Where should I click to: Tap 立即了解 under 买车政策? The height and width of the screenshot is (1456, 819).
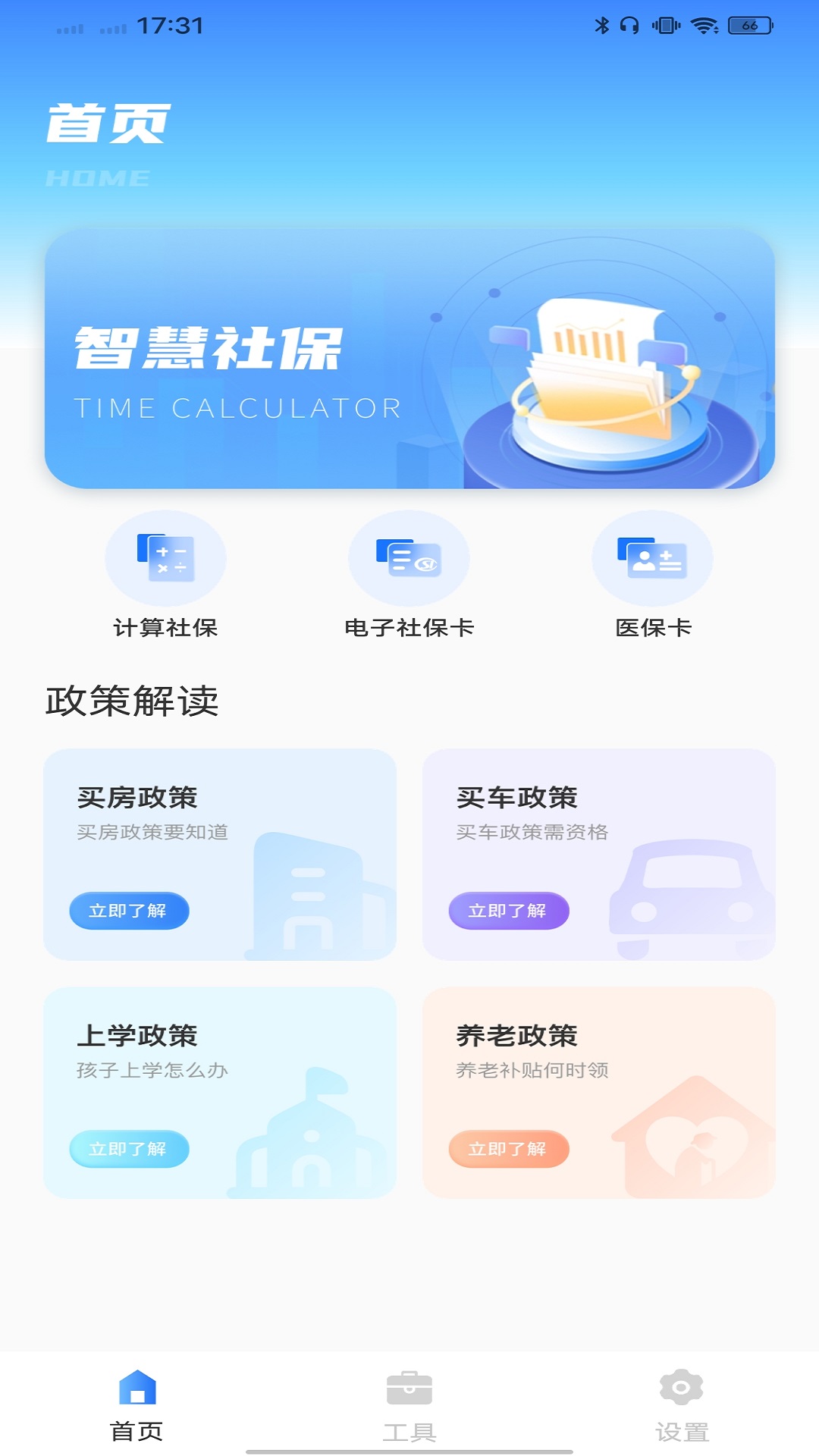pos(509,910)
